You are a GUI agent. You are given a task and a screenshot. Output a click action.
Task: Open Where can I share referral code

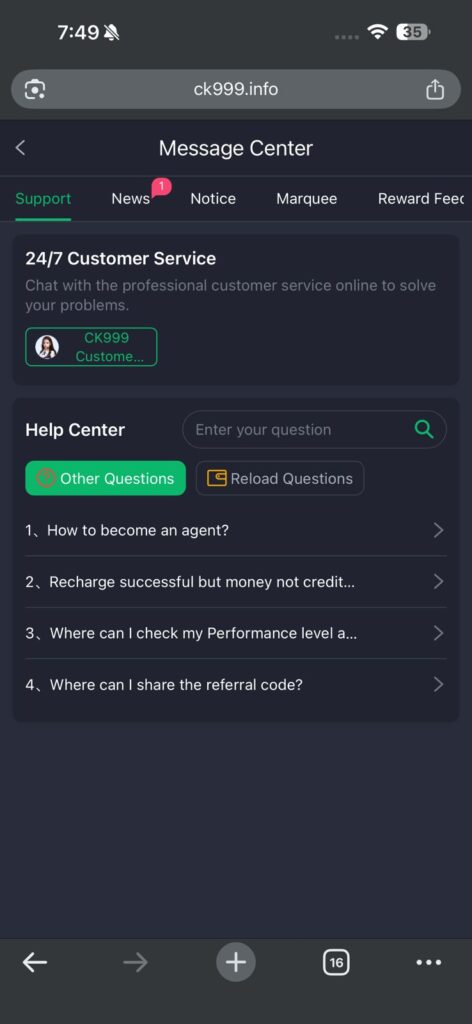tap(236, 685)
